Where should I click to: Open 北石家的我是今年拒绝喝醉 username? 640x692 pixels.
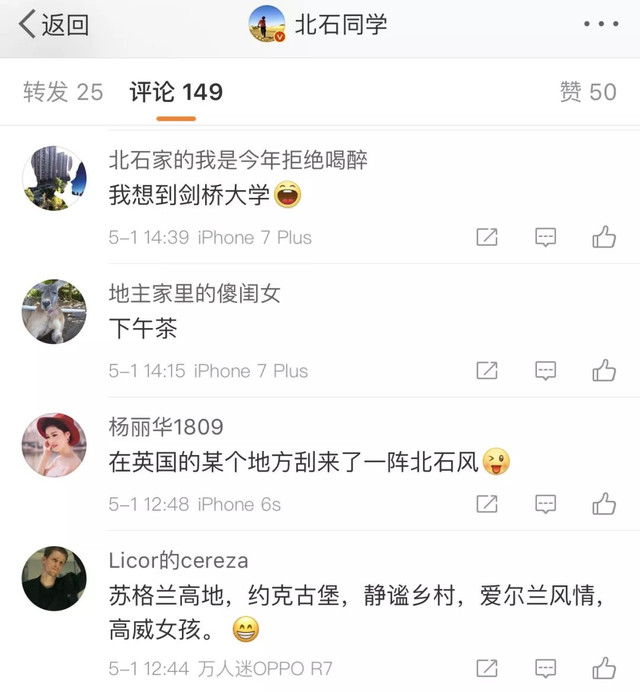pos(238,161)
